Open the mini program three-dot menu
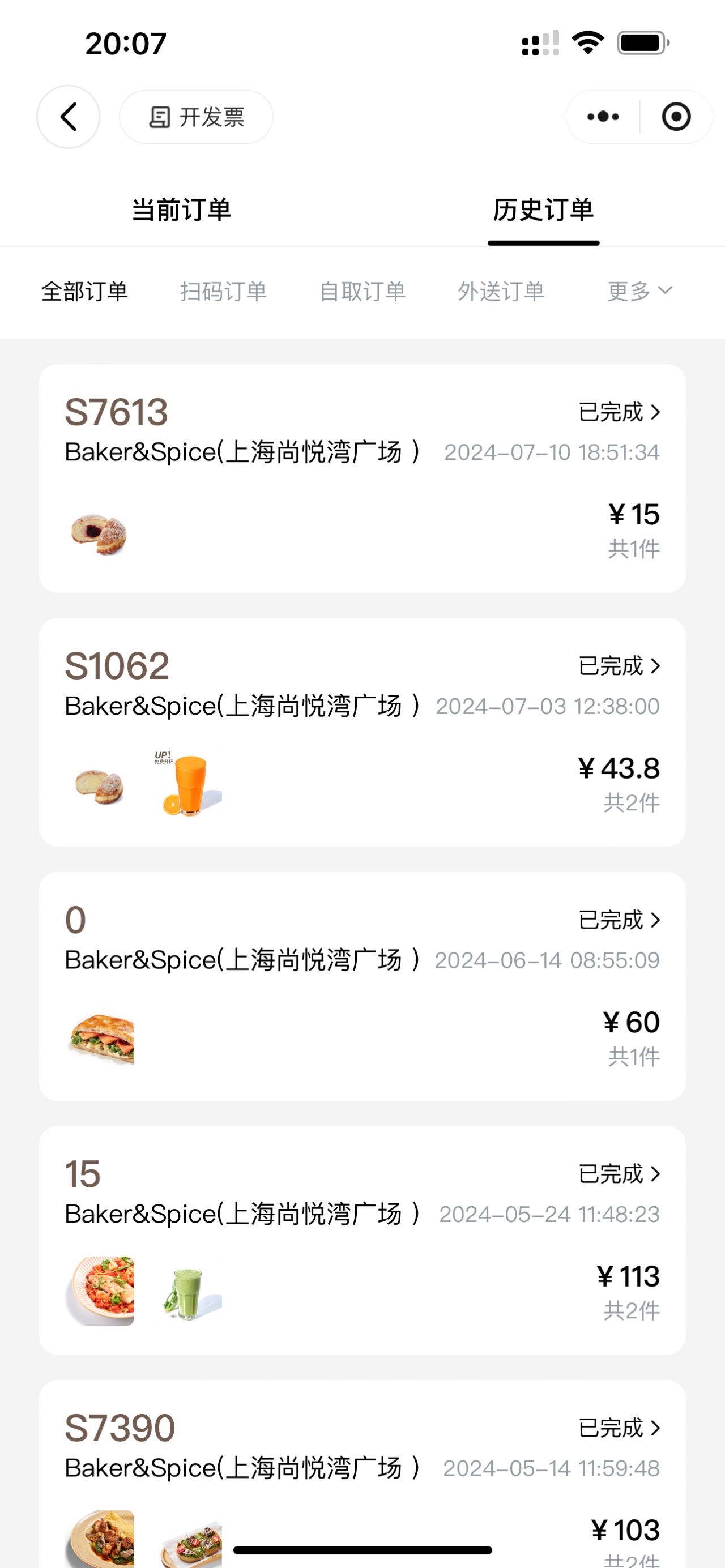The height and width of the screenshot is (1568, 725). 603,117
